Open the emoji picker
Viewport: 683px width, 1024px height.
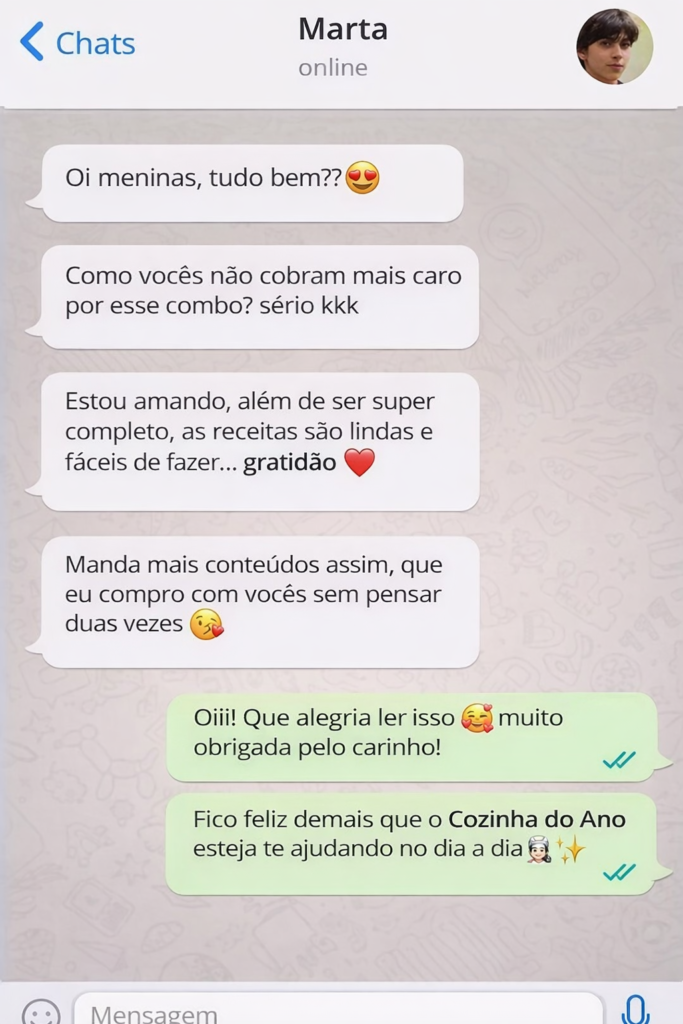click(x=40, y=1012)
